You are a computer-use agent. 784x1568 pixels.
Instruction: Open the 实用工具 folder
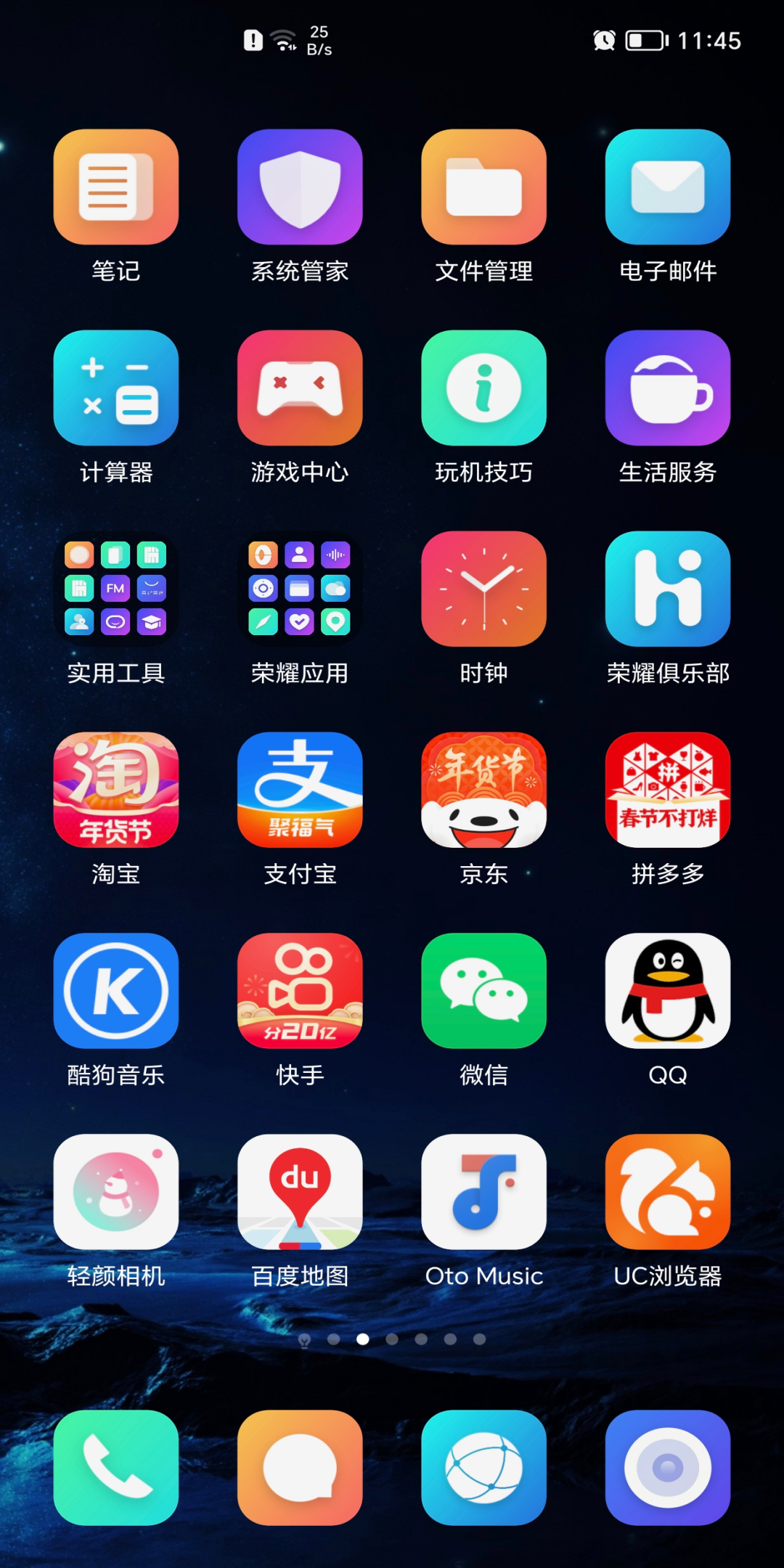click(115, 589)
